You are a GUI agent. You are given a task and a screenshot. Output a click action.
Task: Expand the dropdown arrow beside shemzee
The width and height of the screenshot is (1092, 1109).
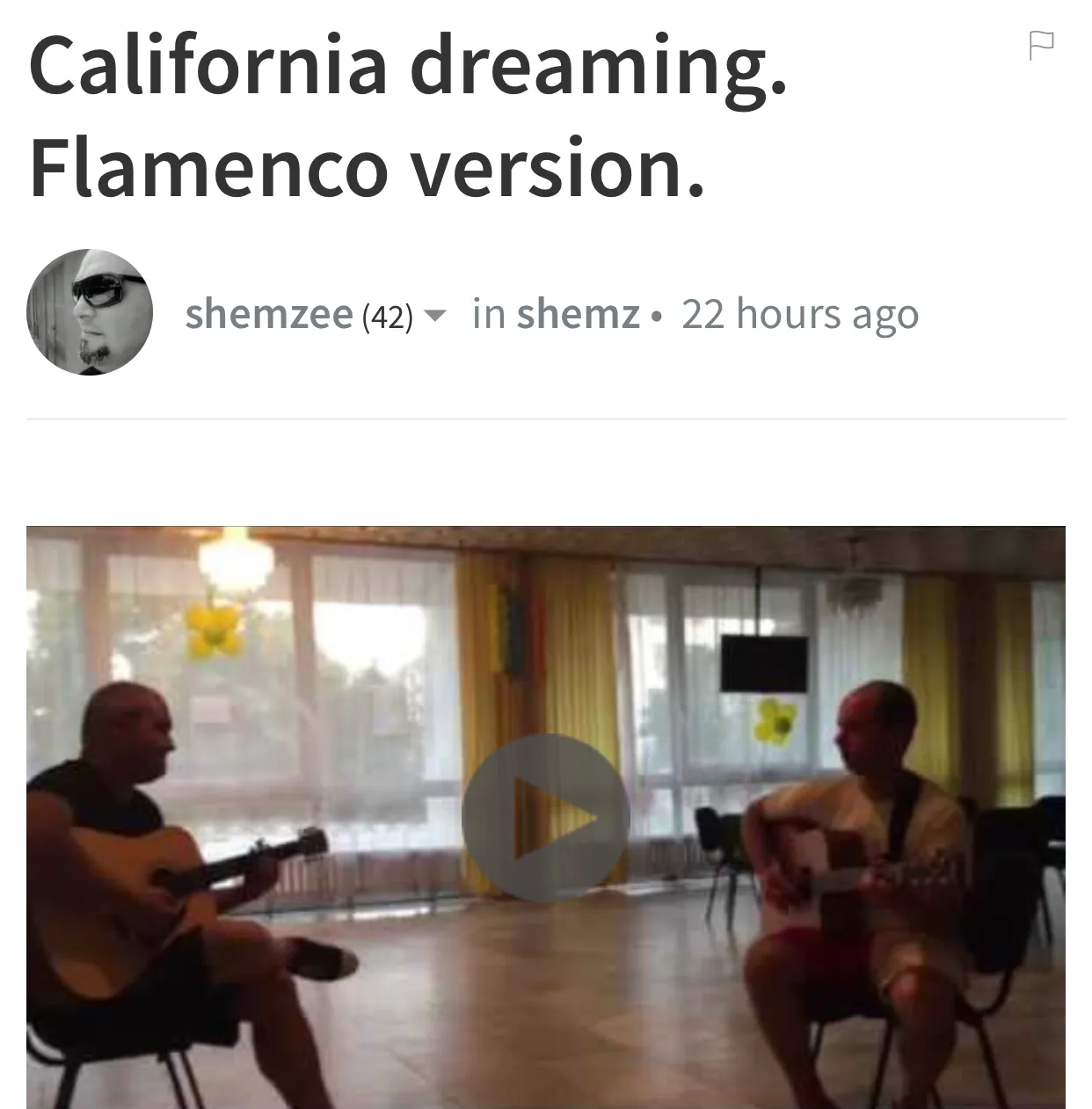pos(434,315)
